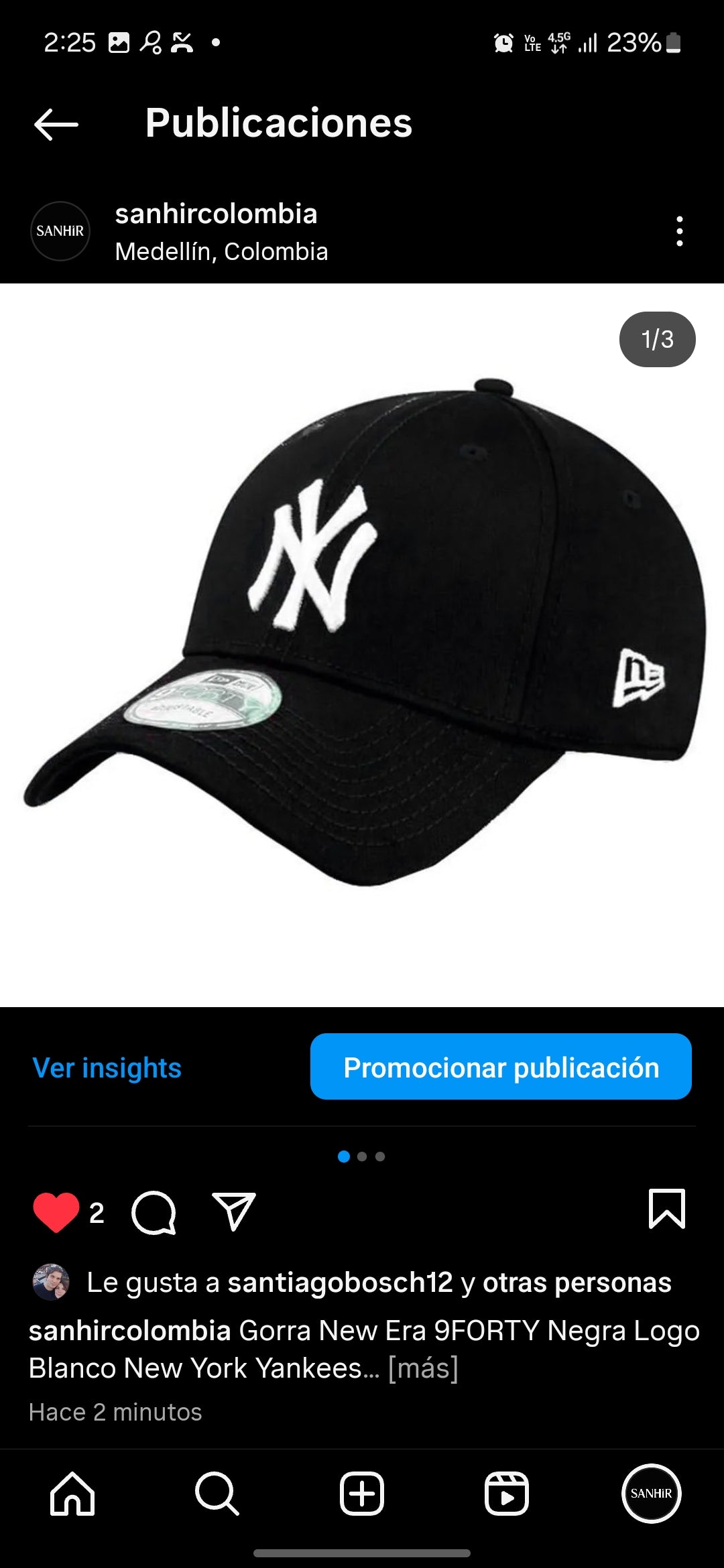Open SANHIR profile tab in bottom bar

(652, 1494)
